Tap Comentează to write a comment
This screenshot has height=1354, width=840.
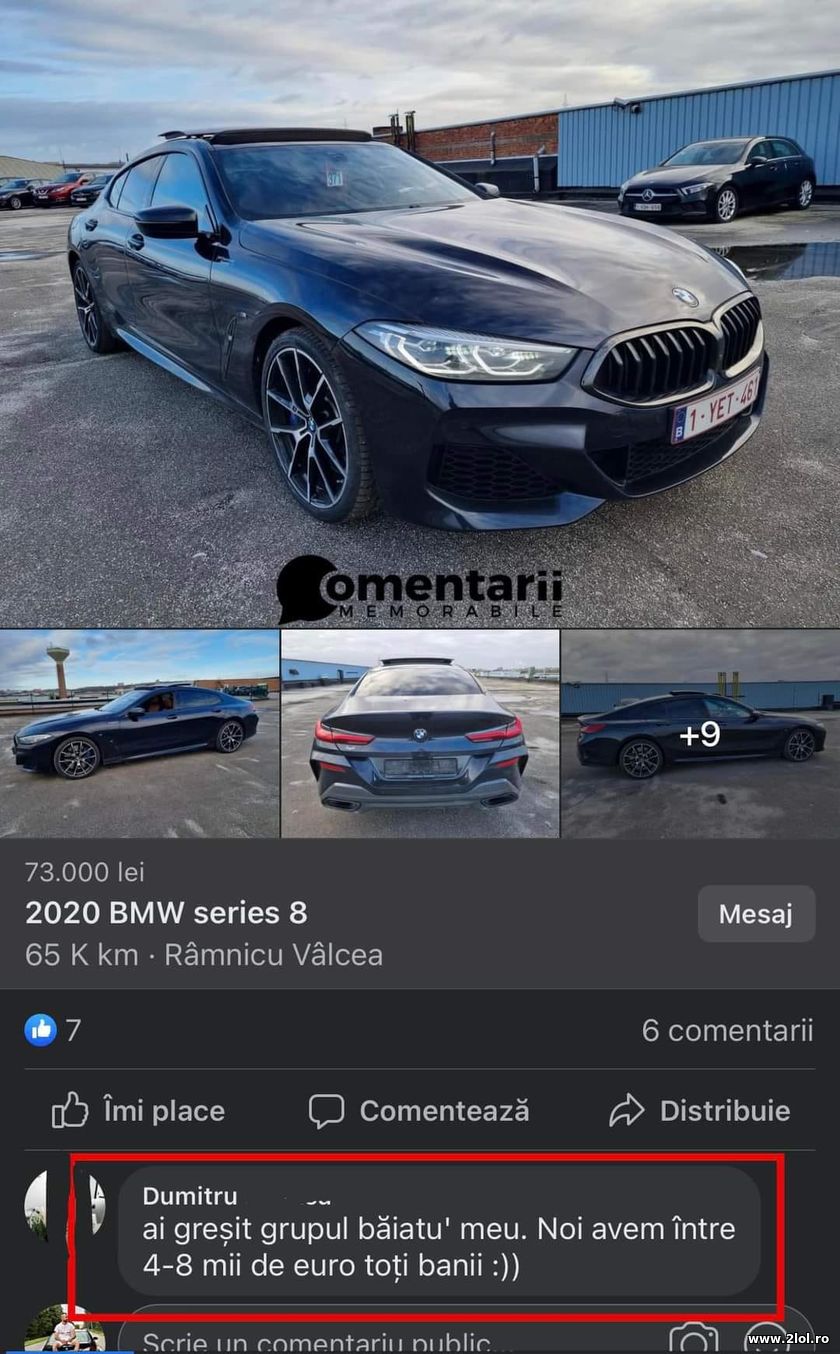point(419,1110)
